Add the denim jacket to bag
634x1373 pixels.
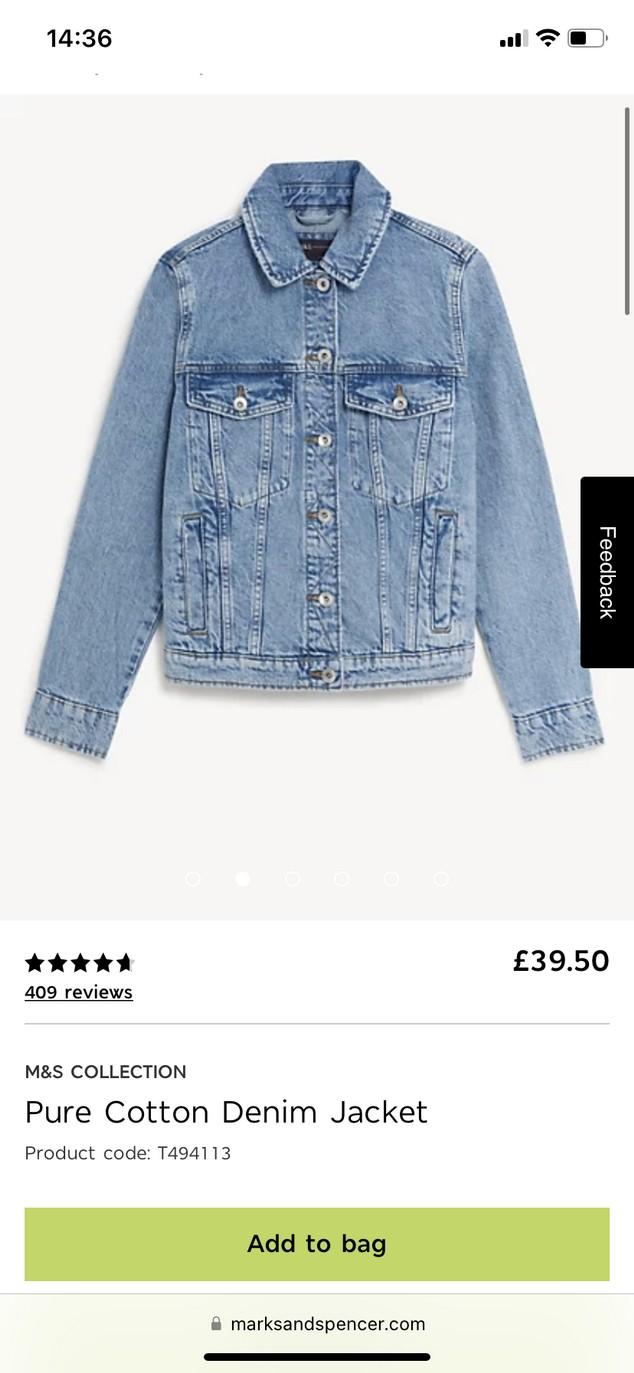click(x=317, y=1244)
